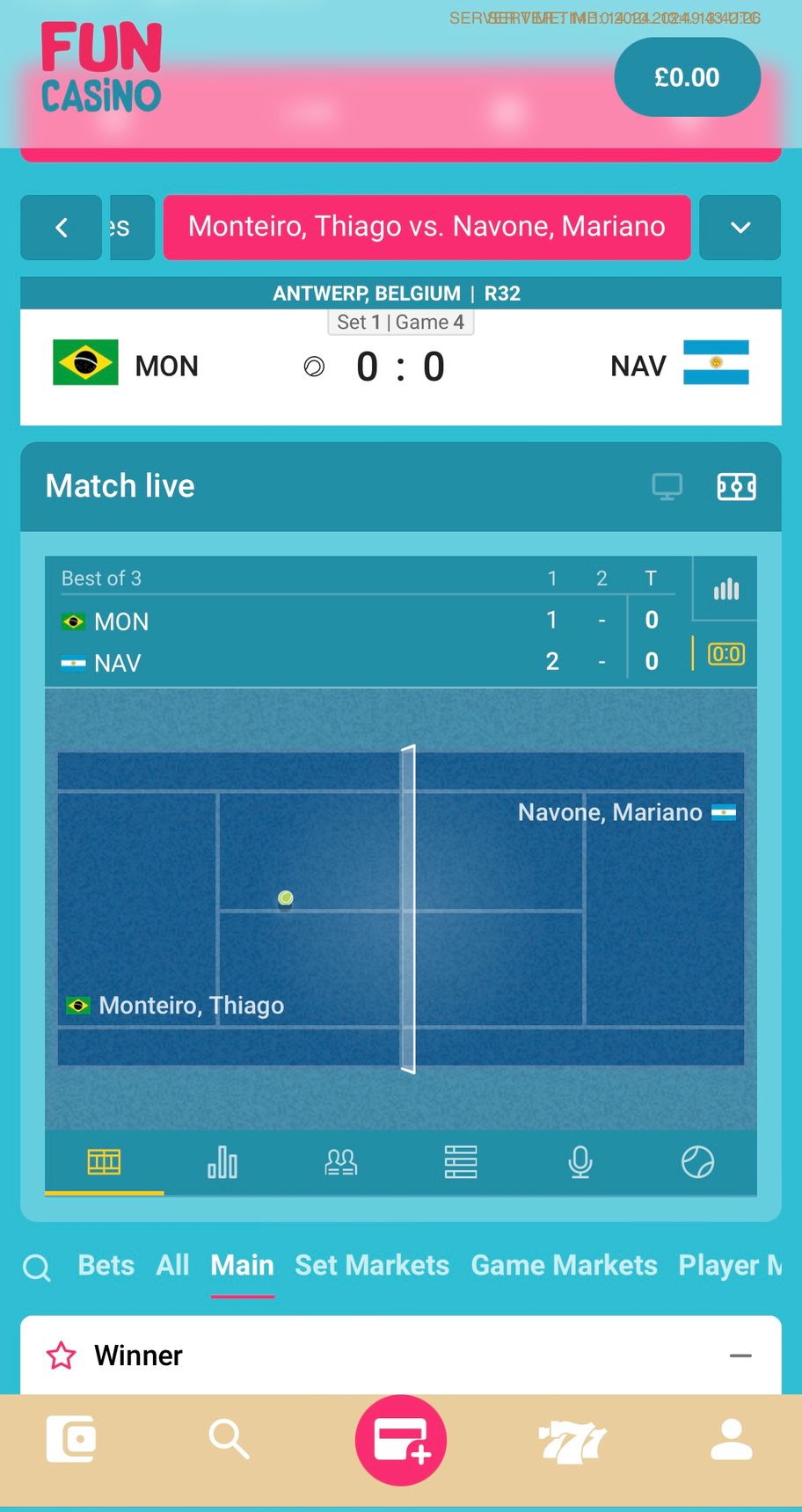Tap the 0:0 score toggle
Viewport: 802px width, 1512px height.
725,654
